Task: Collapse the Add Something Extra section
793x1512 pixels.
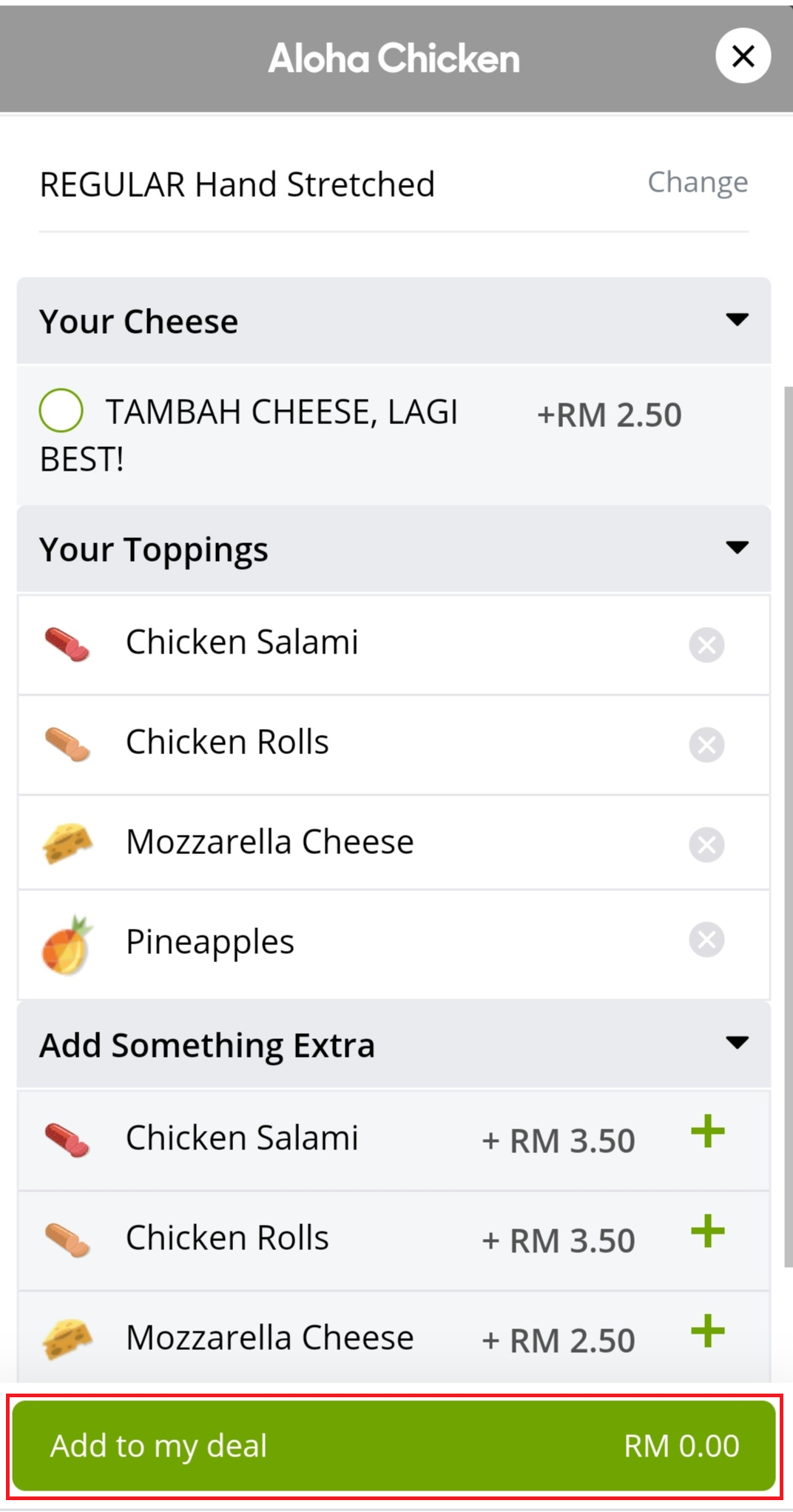Action: (x=737, y=1043)
